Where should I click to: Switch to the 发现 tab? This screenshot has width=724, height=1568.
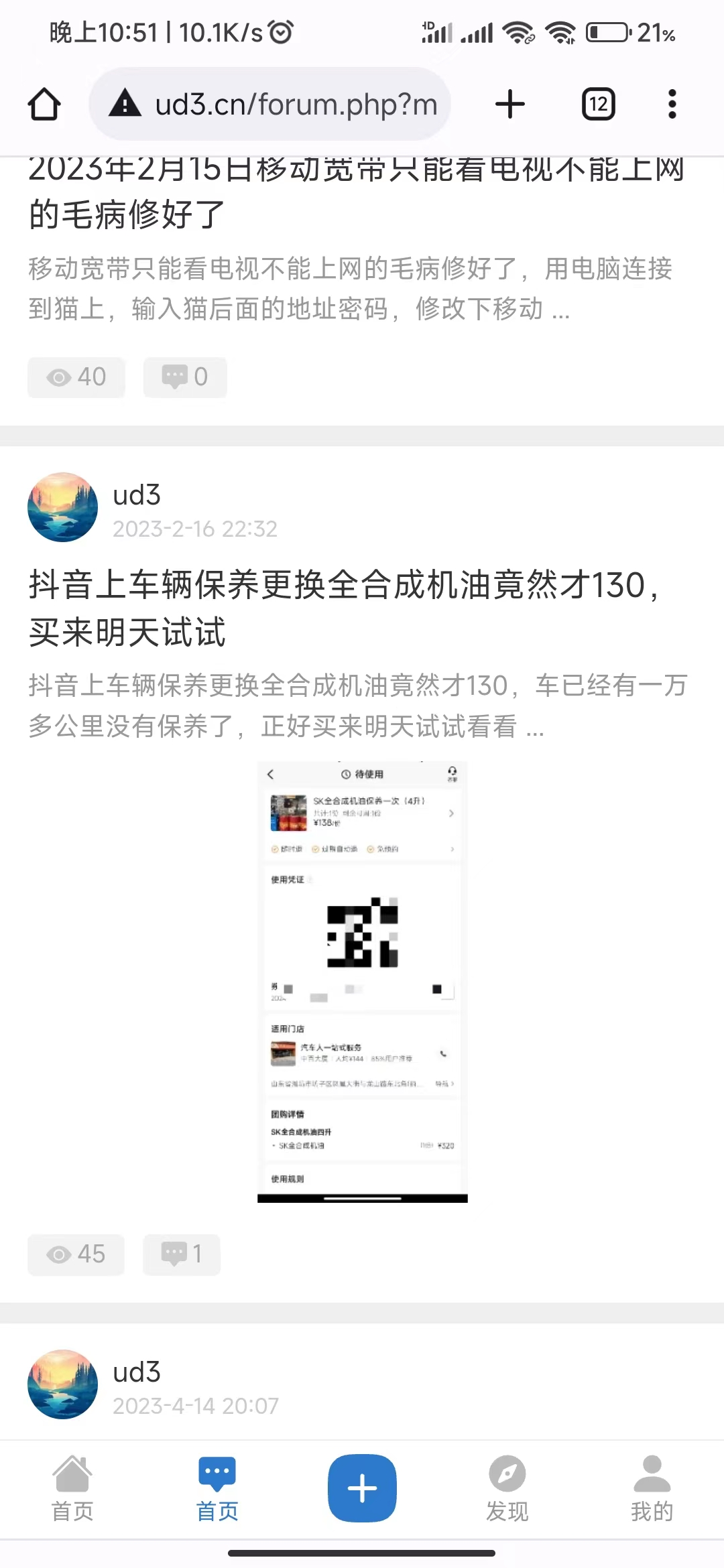[507, 1488]
